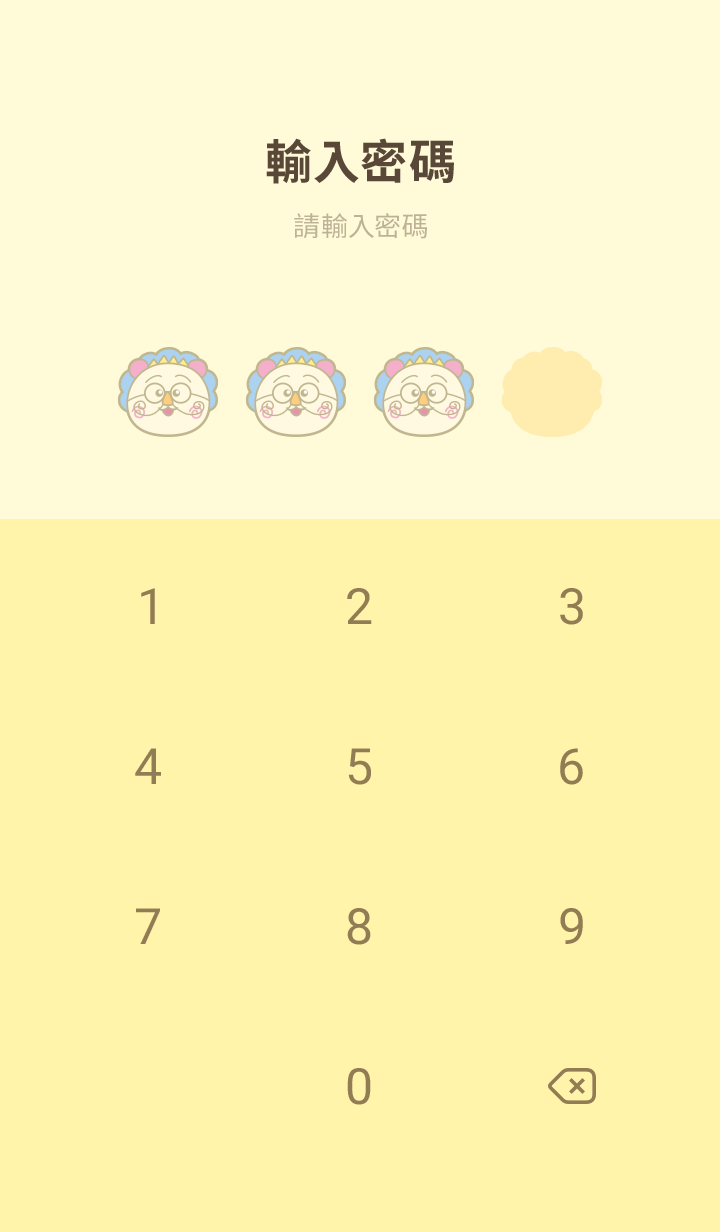Enter digit 1 on the keypad
This screenshot has width=720, height=1232.
coord(149,607)
